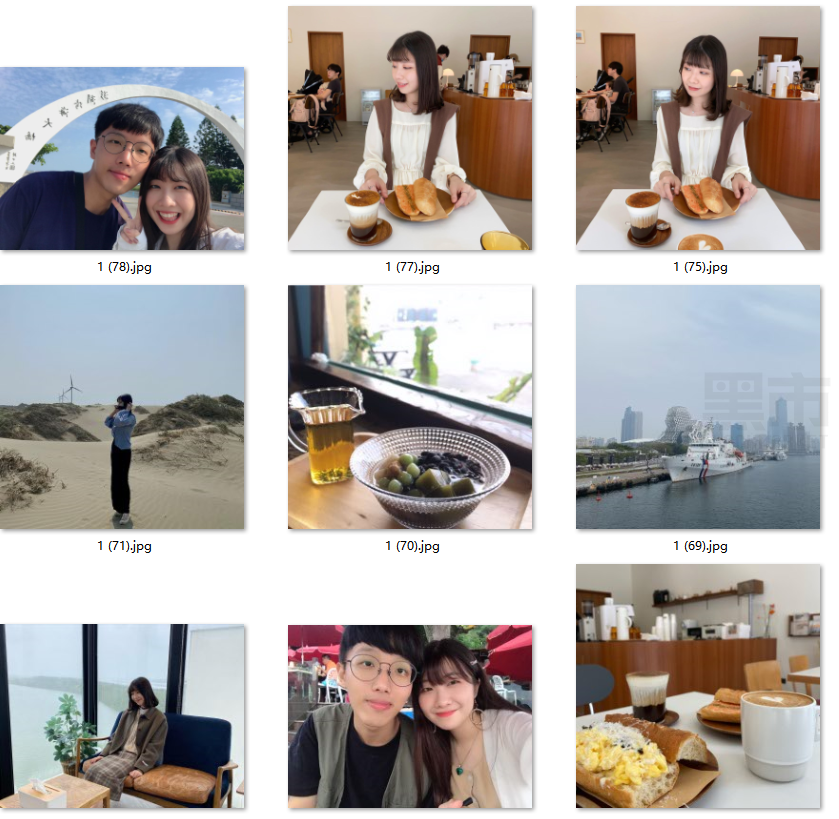
Task: Open the 1 (70).jpg dessert bowl photo
Action: pos(410,407)
